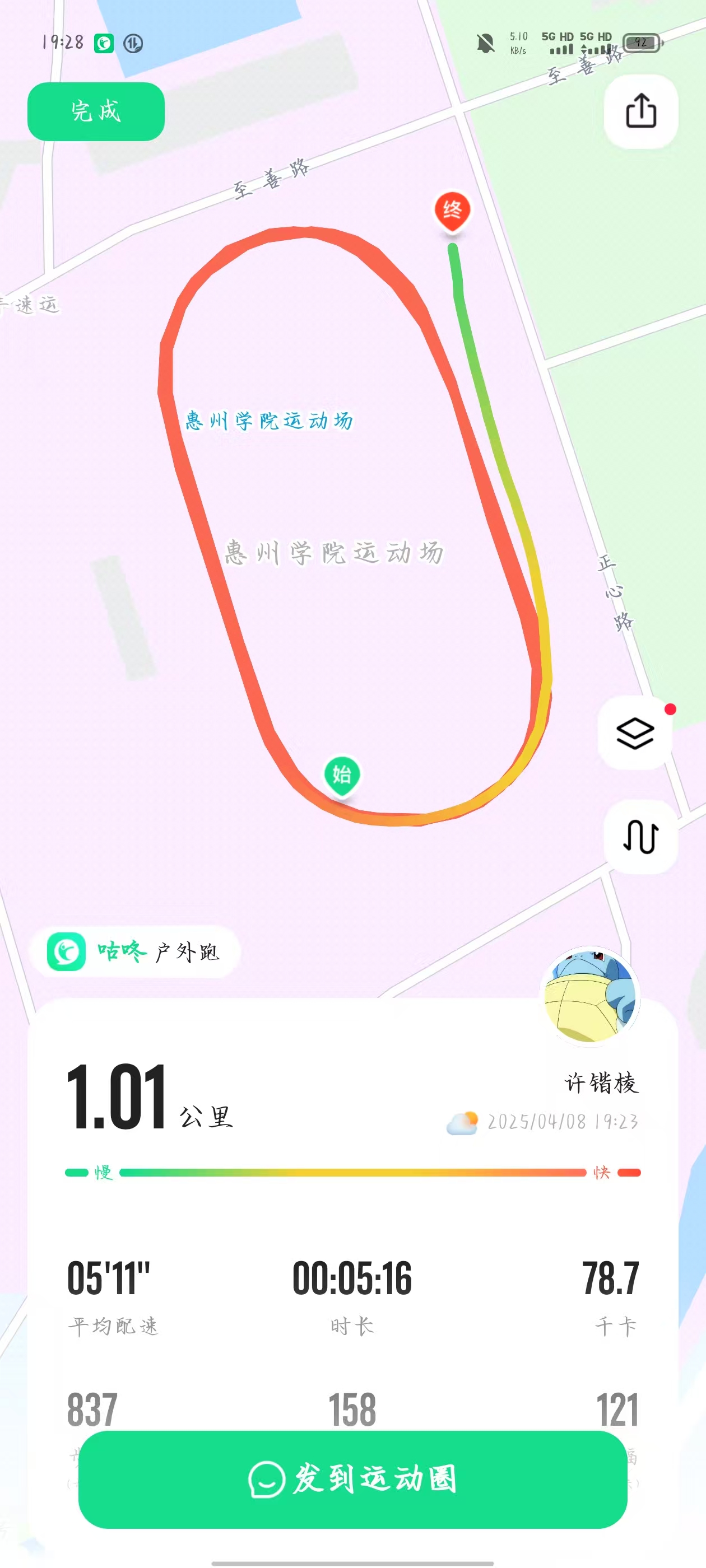Tap the 完成 button
Viewport: 706px width, 1568px height.
[96, 111]
